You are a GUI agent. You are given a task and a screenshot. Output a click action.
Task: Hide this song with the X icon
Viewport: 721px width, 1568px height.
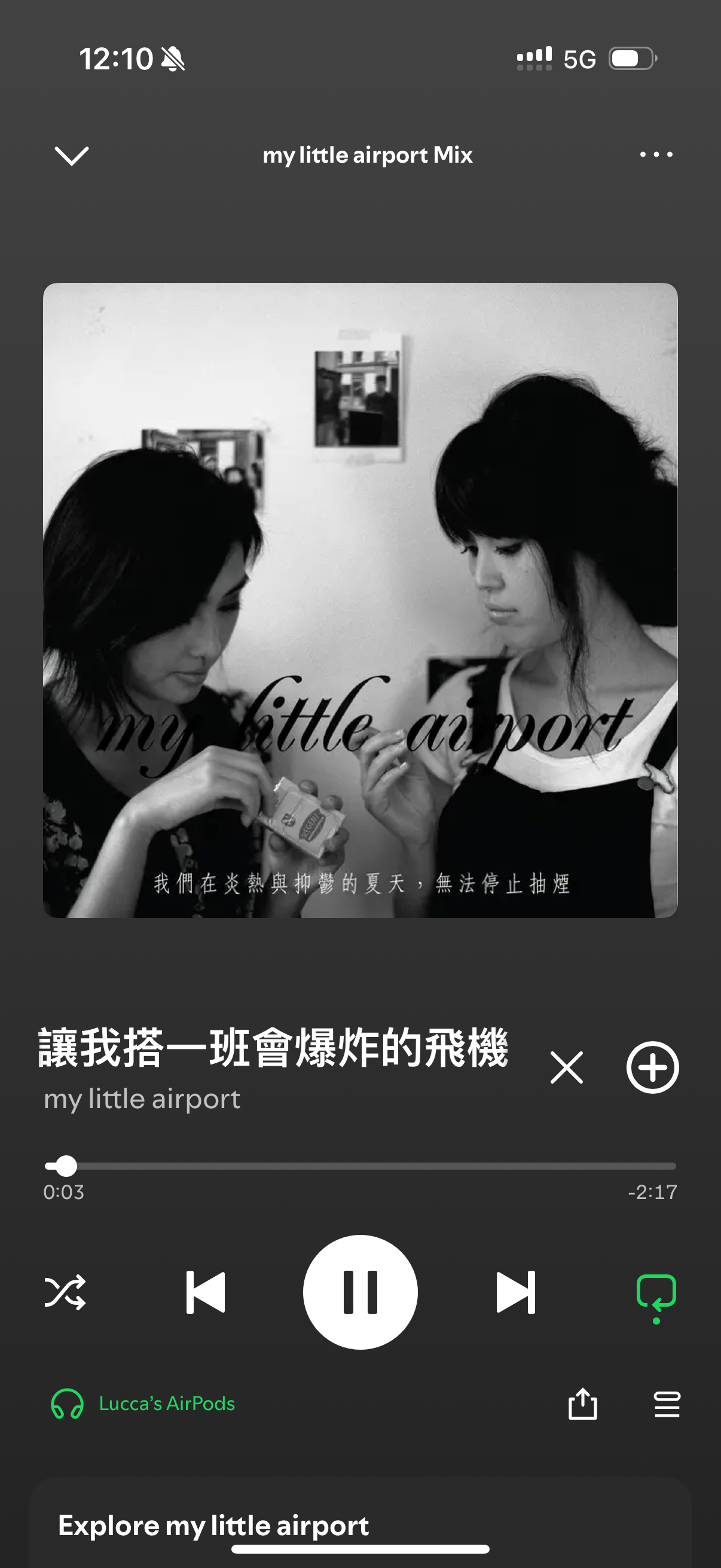pos(566,1067)
